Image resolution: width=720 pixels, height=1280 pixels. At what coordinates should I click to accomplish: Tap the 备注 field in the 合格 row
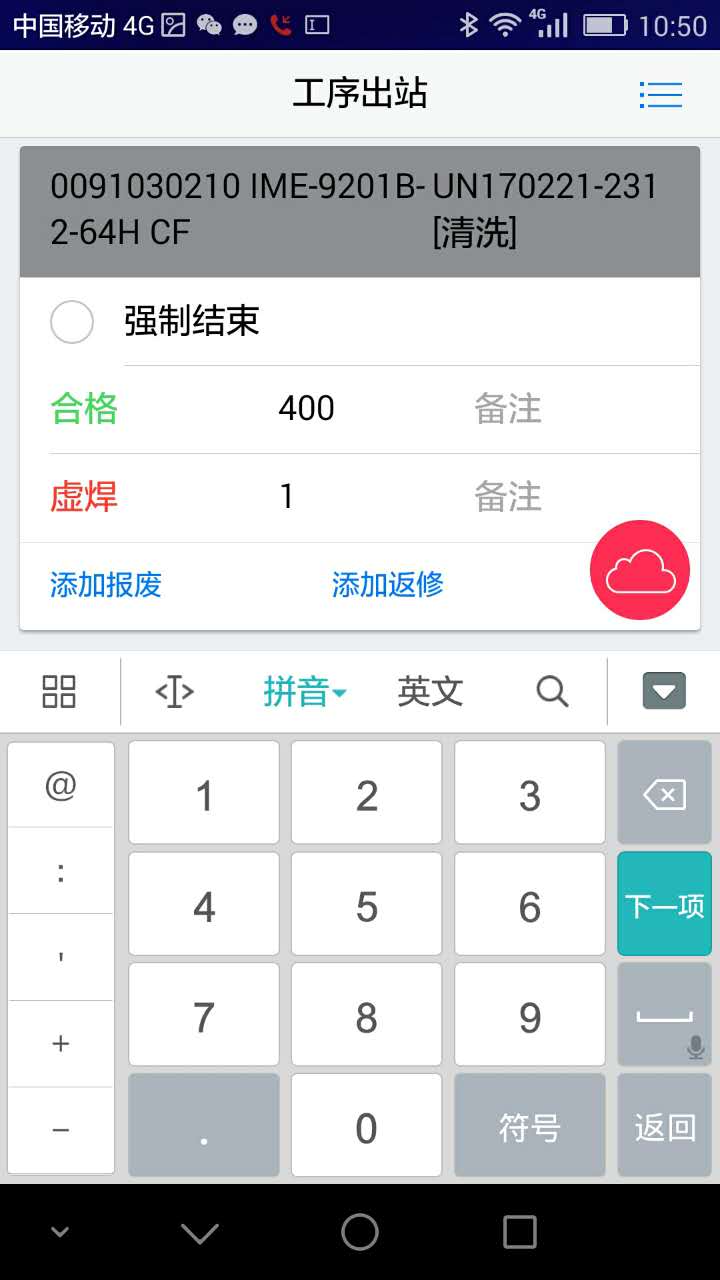[508, 409]
